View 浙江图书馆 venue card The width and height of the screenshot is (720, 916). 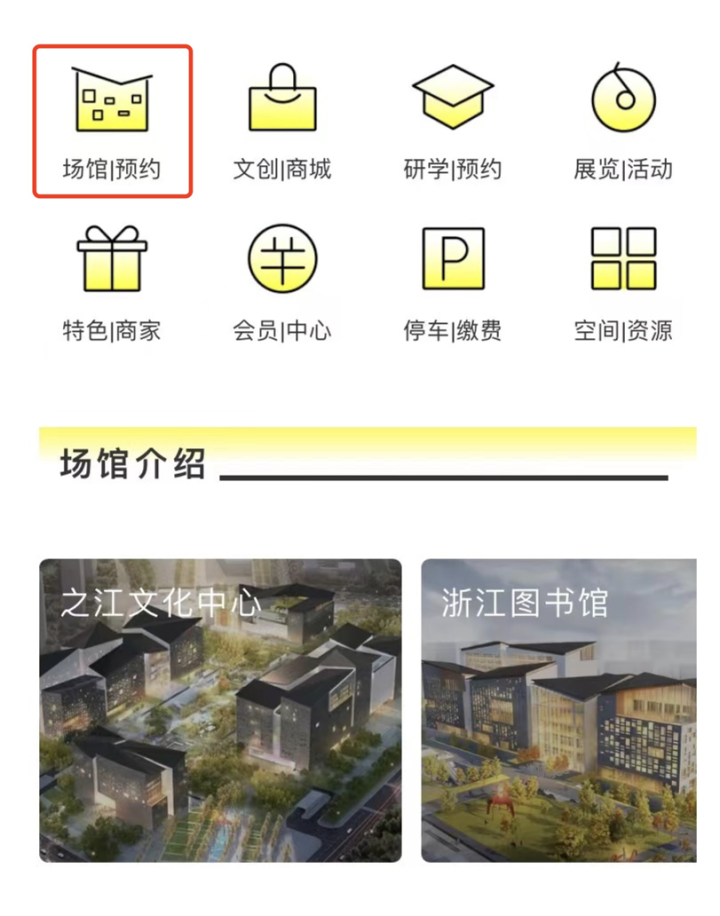(x=559, y=710)
